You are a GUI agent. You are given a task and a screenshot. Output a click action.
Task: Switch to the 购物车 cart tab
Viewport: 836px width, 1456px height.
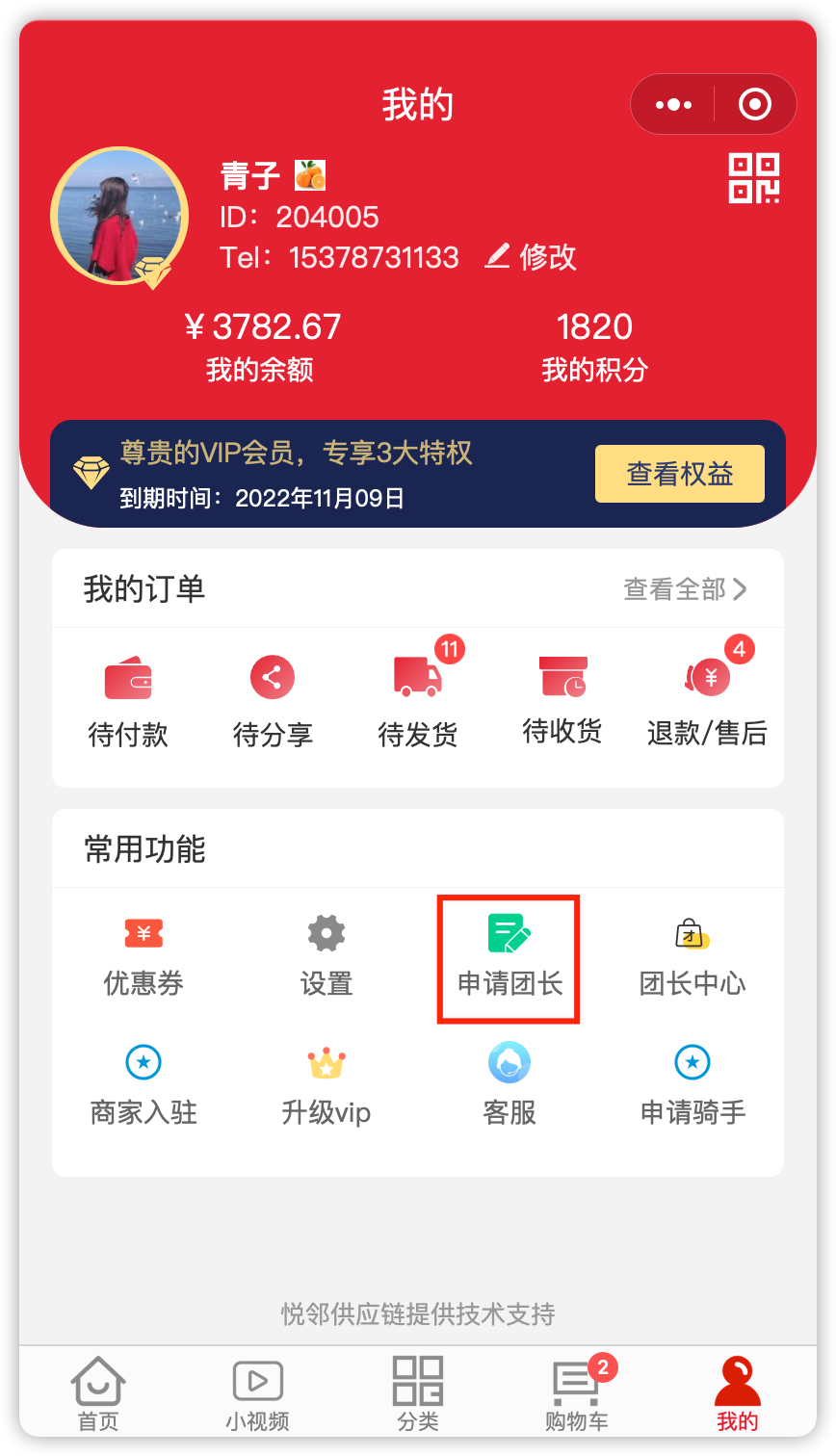[x=577, y=1394]
